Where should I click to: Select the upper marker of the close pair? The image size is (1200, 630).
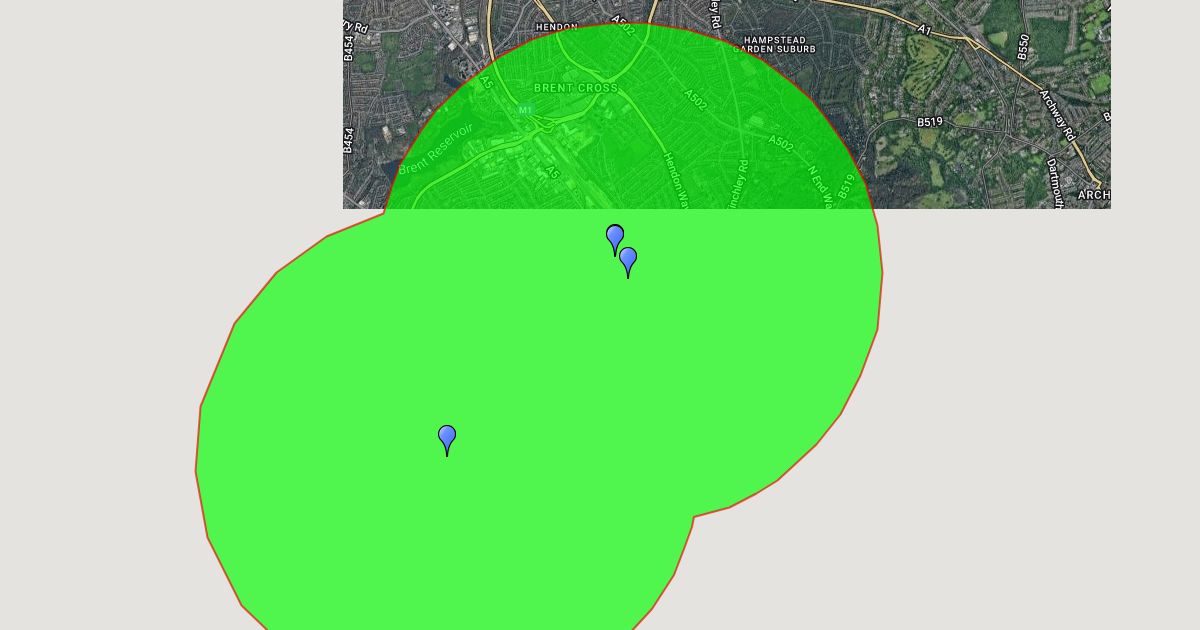pyautogui.click(x=615, y=240)
